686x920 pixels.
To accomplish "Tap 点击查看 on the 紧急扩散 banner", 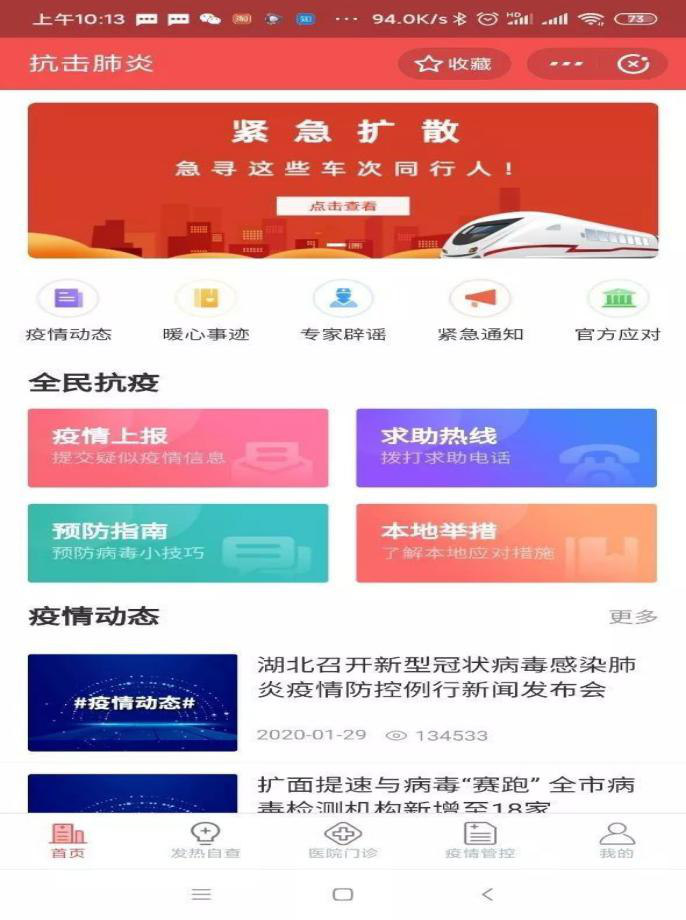I will 343,205.
